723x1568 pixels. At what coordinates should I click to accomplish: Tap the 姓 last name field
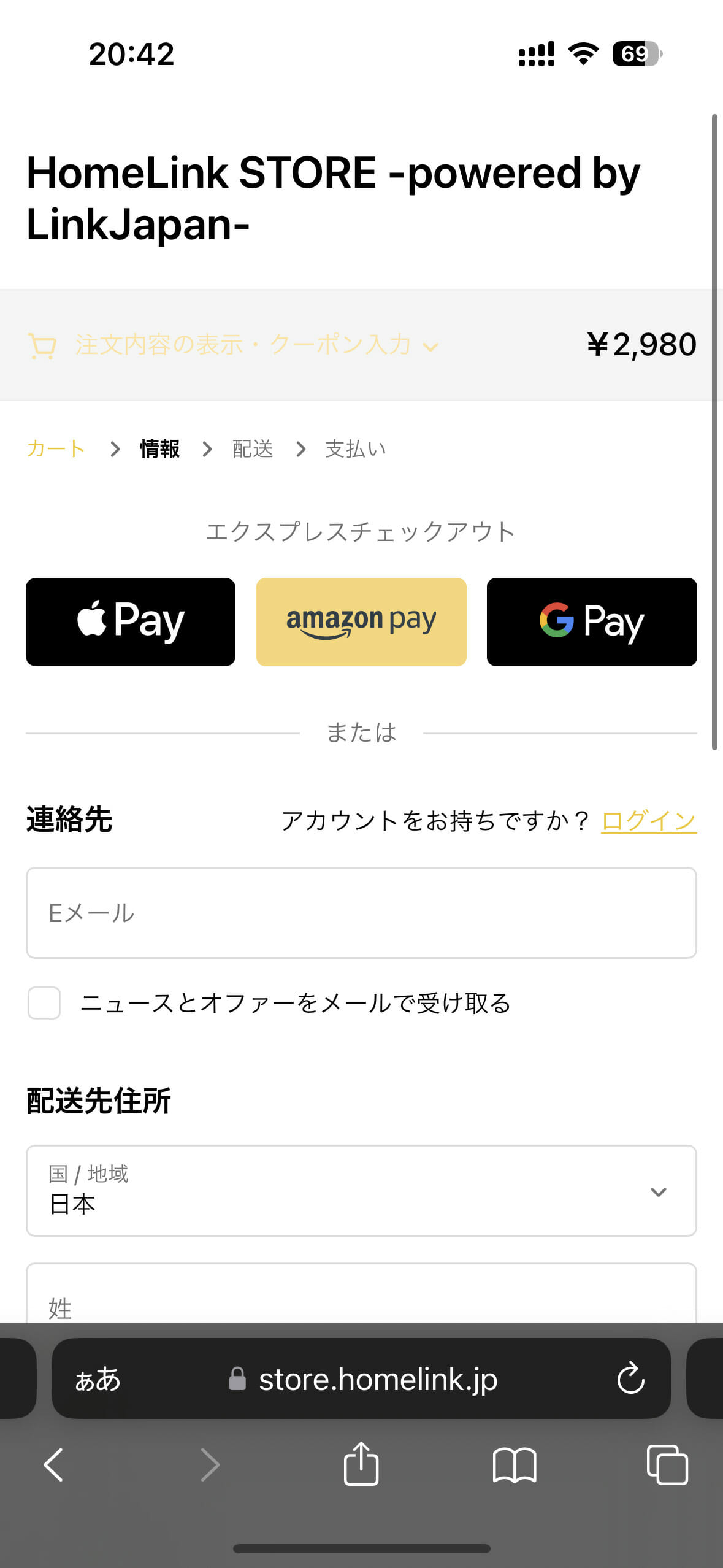pyautogui.click(x=361, y=1293)
